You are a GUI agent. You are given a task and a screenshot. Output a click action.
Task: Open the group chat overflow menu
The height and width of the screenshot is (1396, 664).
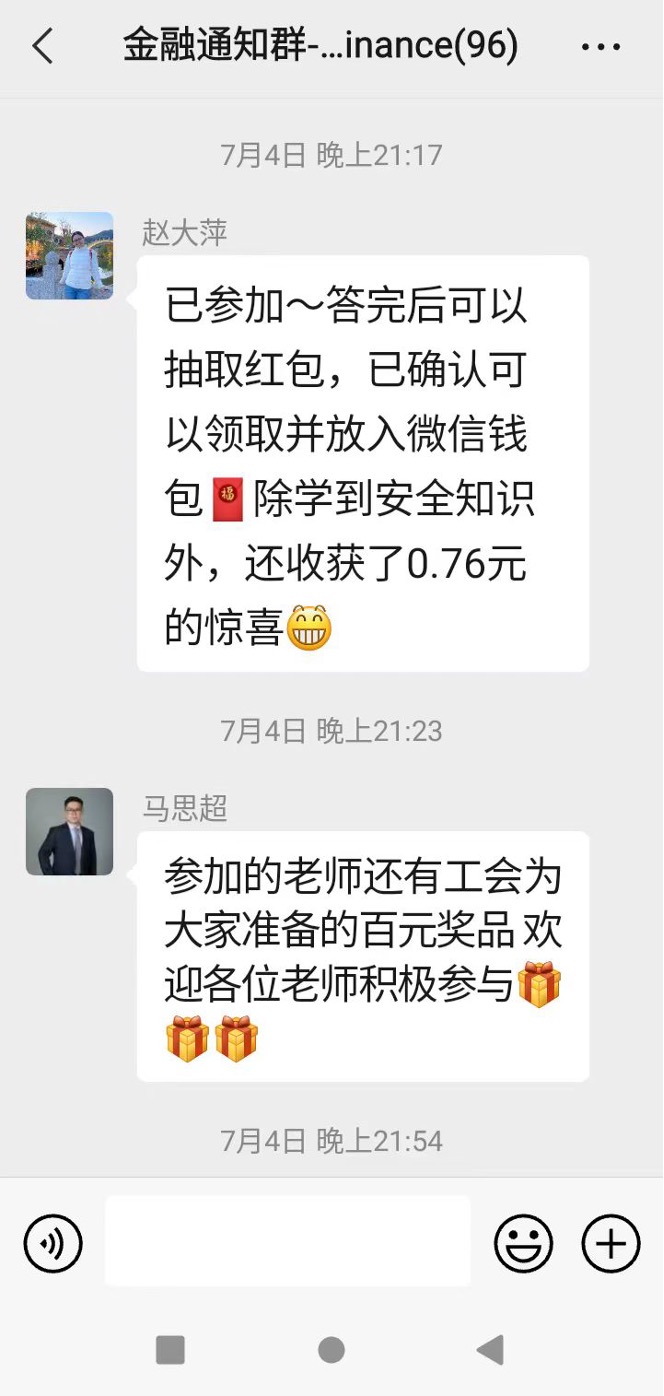point(600,47)
